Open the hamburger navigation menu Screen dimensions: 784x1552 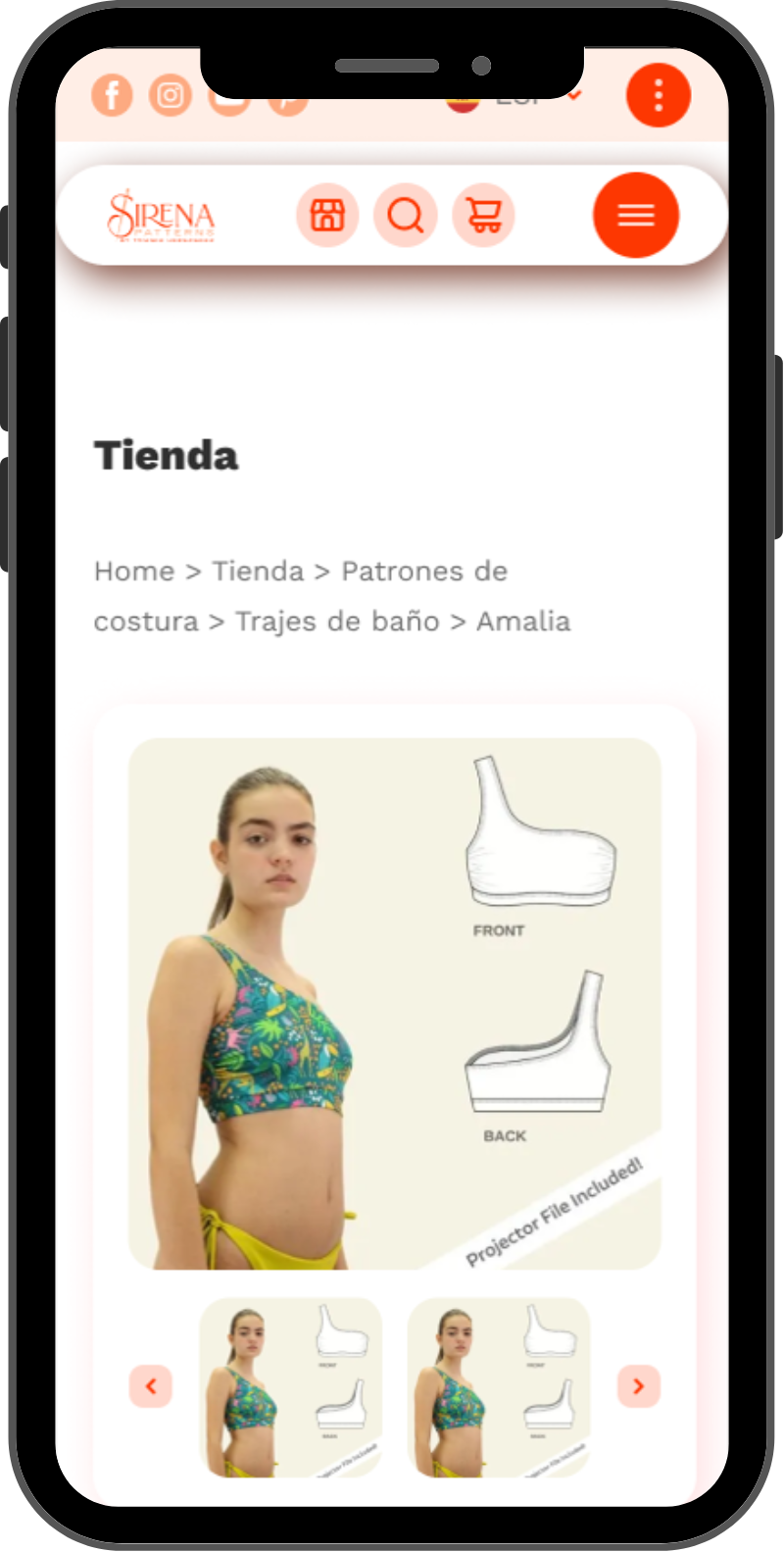point(636,215)
